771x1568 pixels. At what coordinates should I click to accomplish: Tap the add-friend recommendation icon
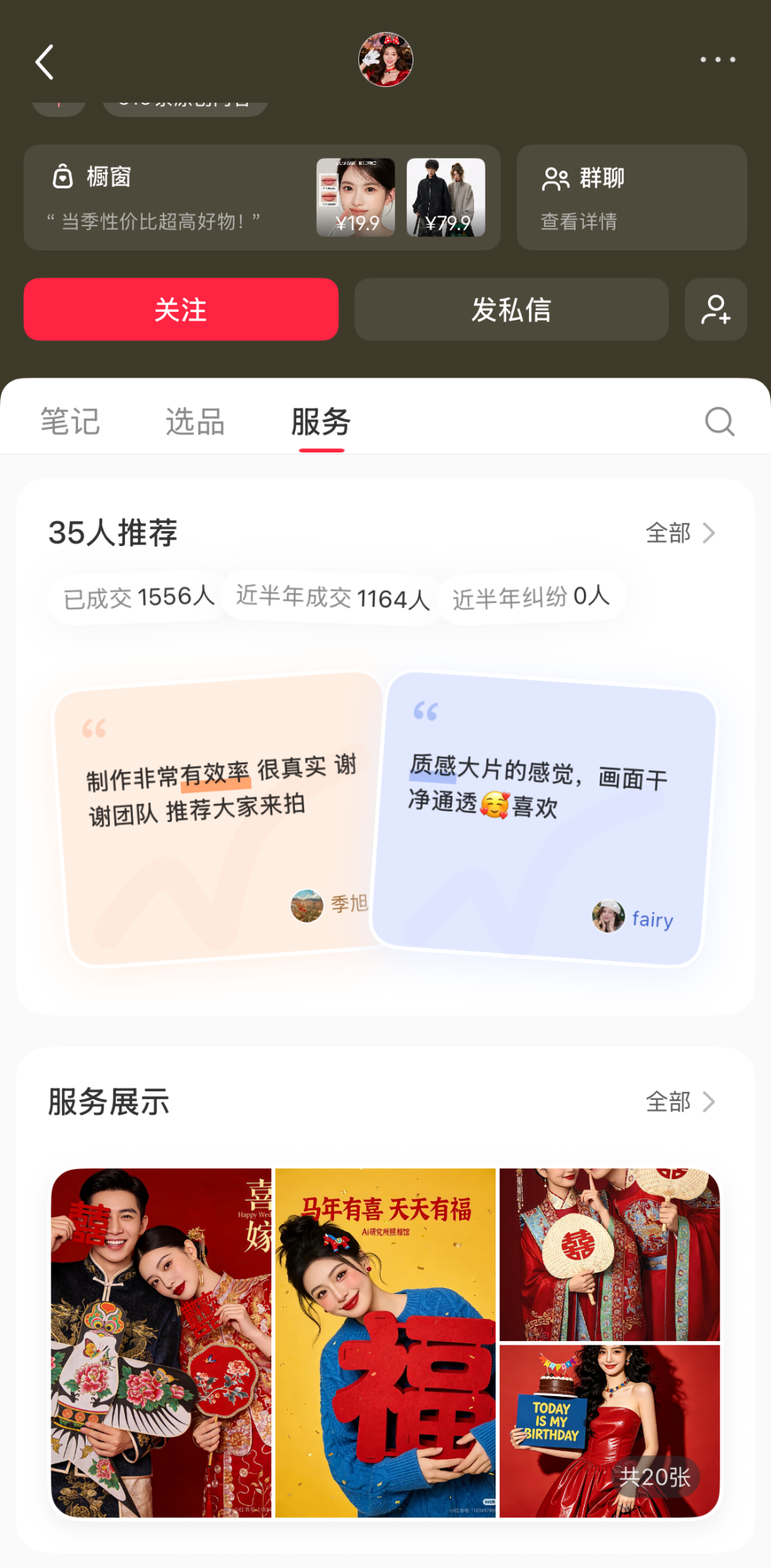716,310
